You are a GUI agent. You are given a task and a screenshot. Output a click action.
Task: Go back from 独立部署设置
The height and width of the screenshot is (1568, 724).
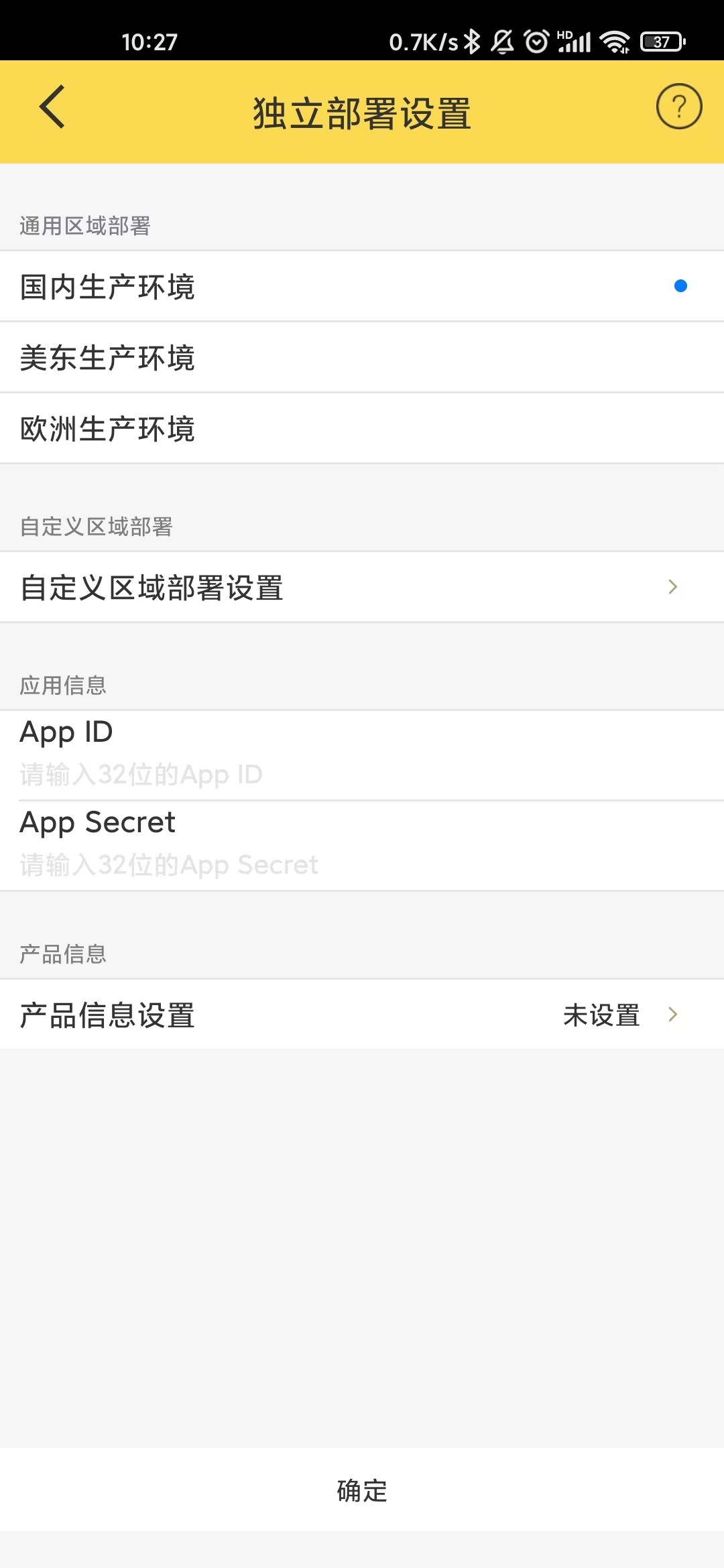[52, 107]
